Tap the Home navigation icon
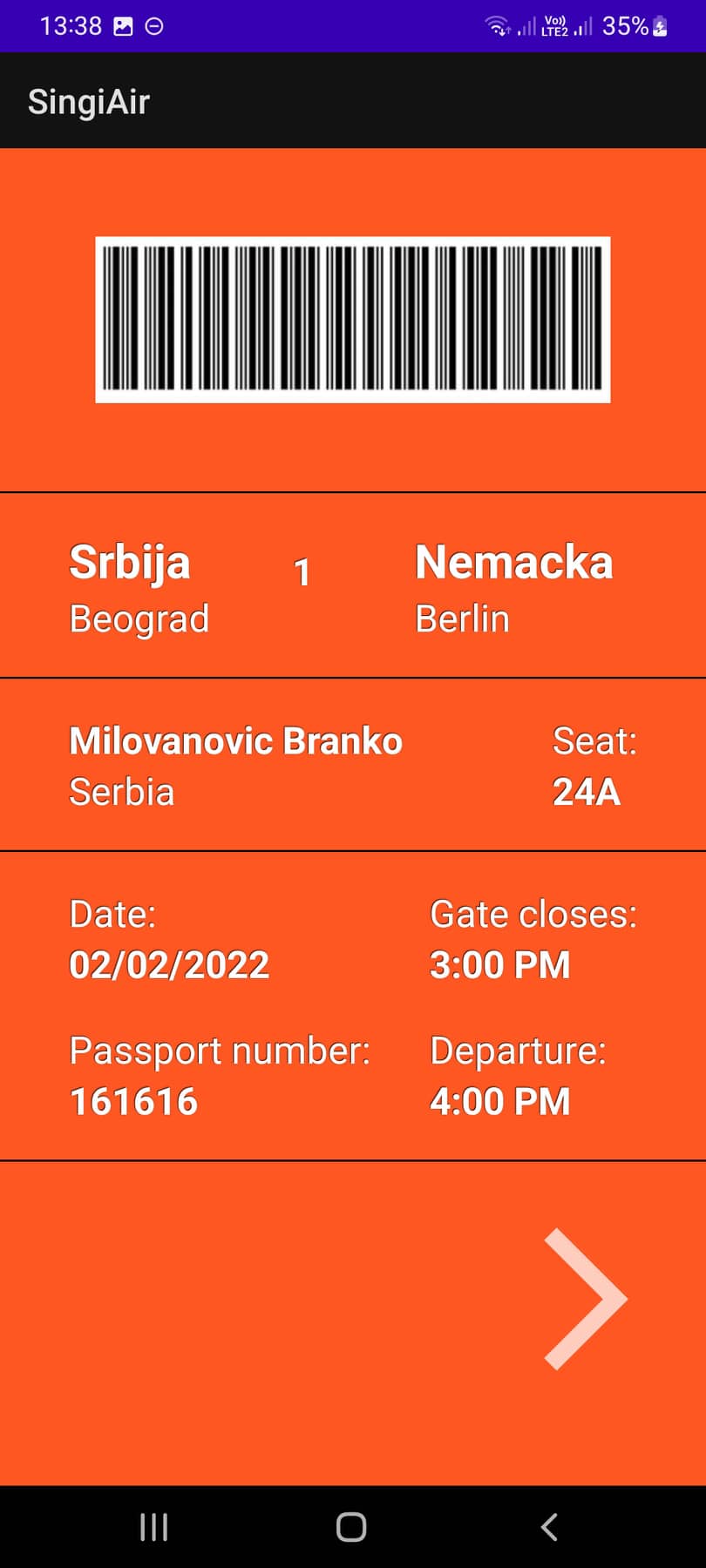The width and height of the screenshot is (706, 1568). [351, 1526]
